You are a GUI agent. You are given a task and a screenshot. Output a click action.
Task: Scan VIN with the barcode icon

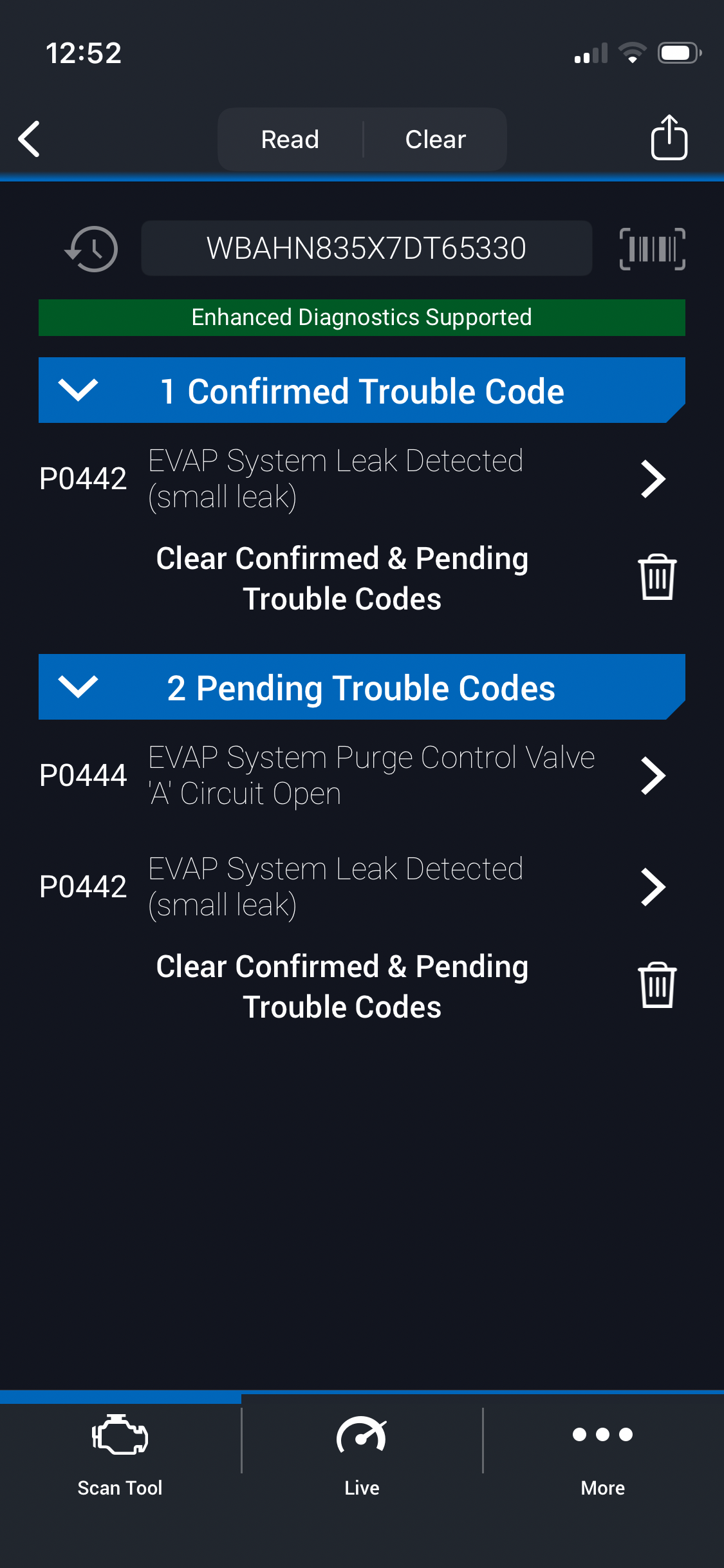click(652, 248)
